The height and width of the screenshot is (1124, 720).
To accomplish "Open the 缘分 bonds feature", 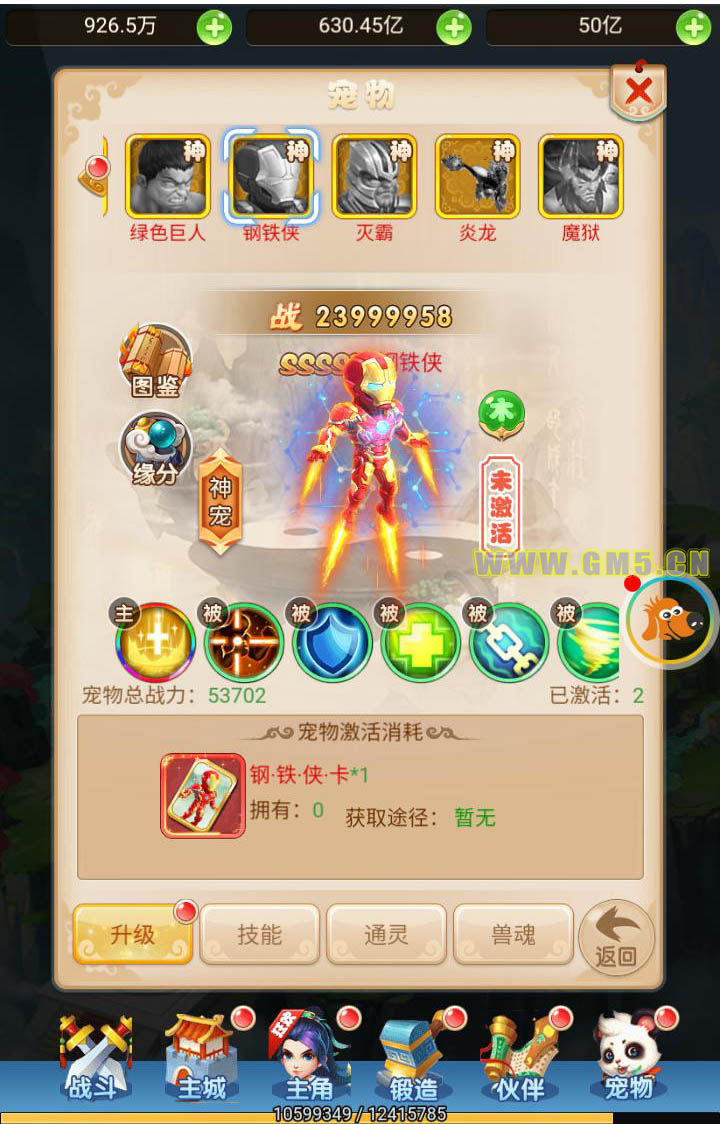I will click(156, 449).
